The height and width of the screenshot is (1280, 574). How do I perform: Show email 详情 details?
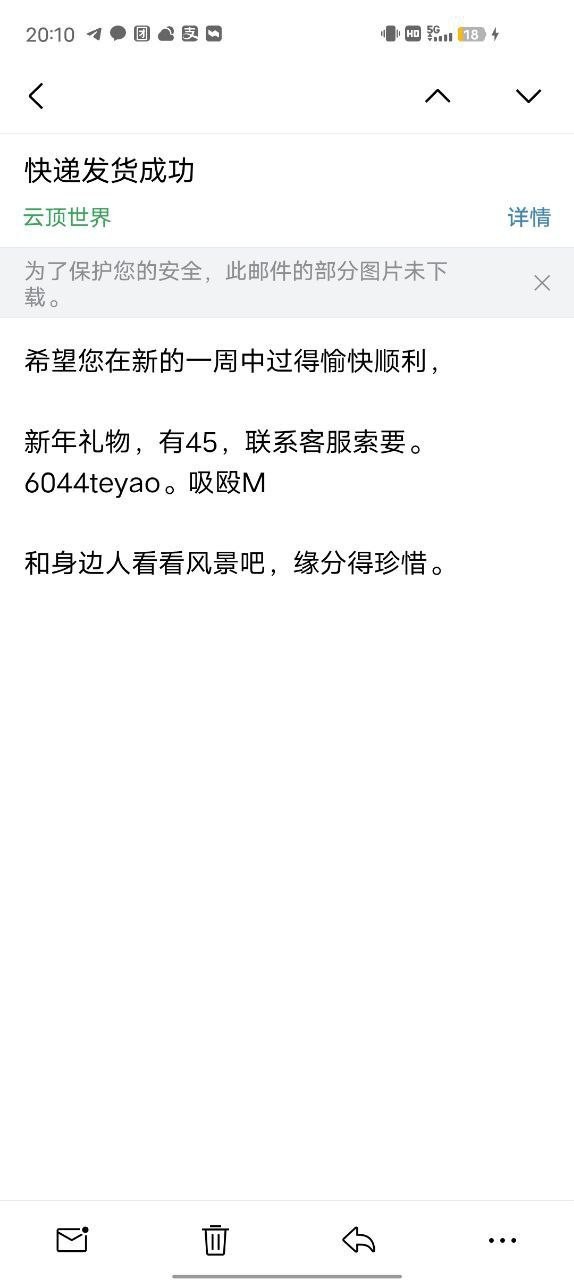529,217
